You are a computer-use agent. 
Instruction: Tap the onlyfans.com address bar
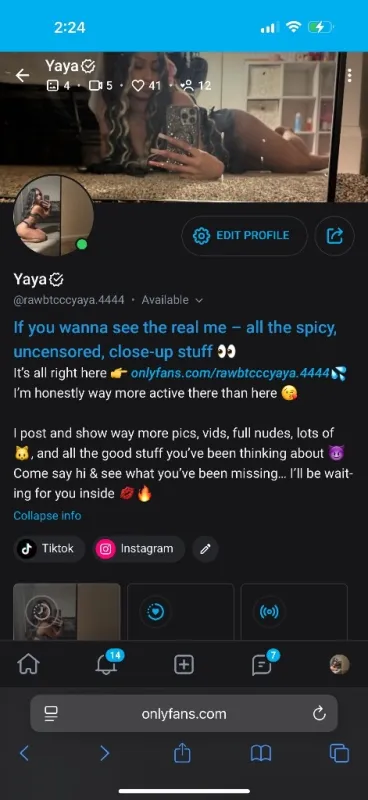[x=184, y=714]
